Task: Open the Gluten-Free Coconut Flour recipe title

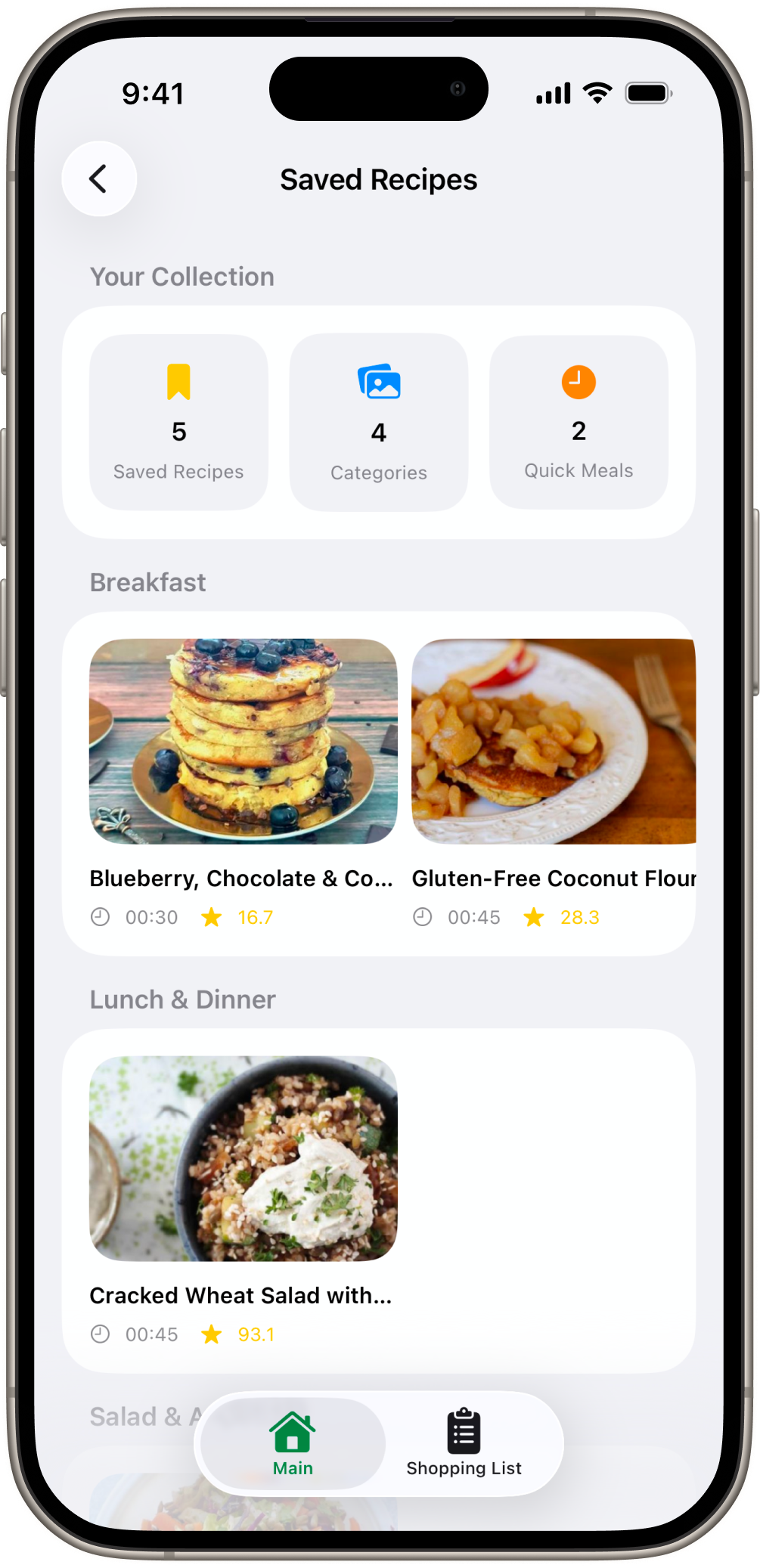Action: point(554,878)
